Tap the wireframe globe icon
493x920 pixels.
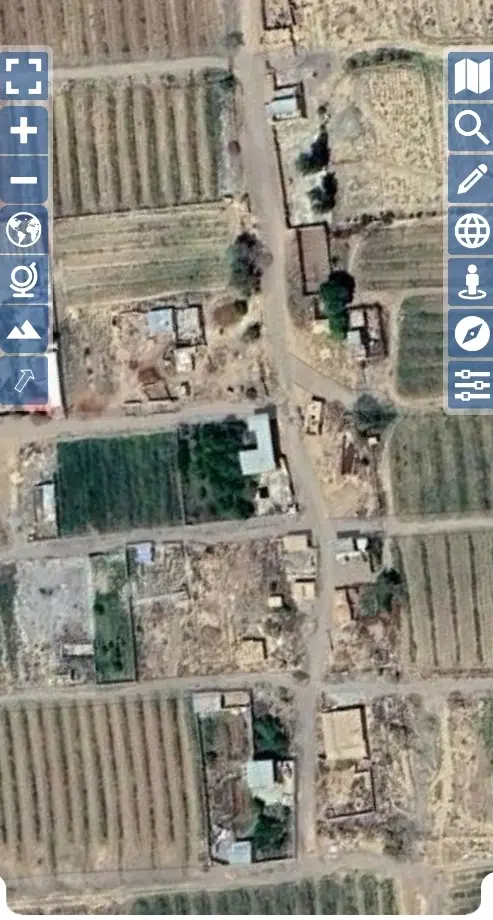tap(471, 231)
